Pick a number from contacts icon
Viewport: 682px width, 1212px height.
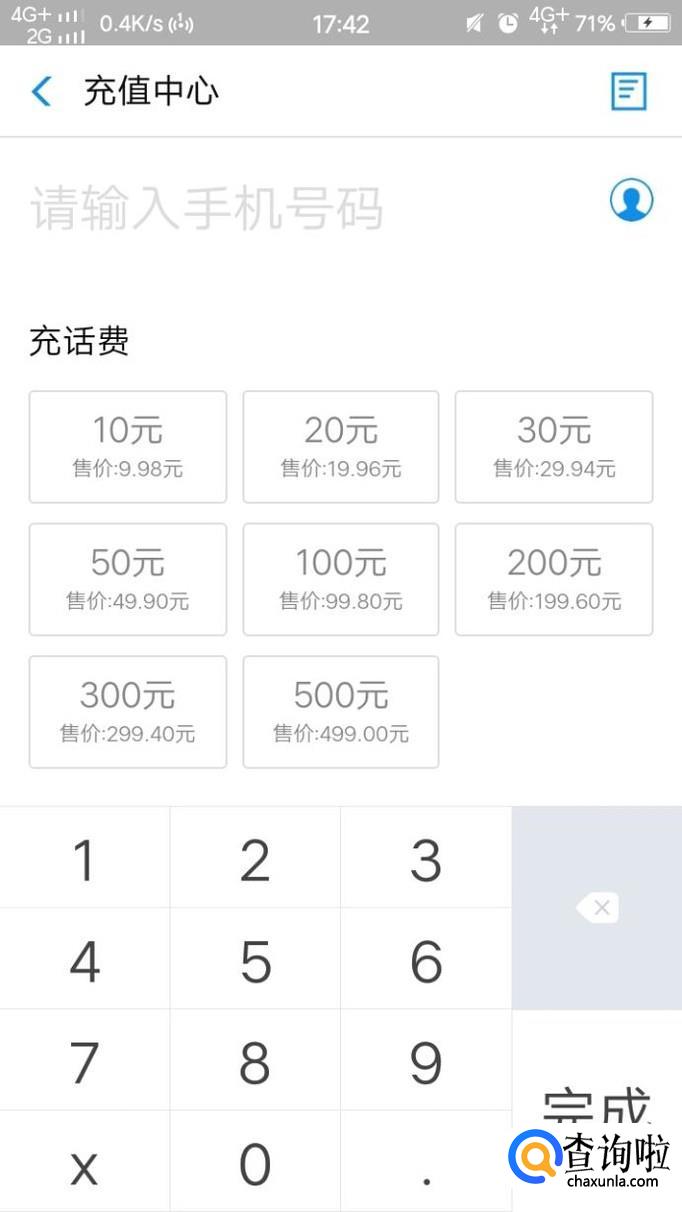(x=631, y=201)
